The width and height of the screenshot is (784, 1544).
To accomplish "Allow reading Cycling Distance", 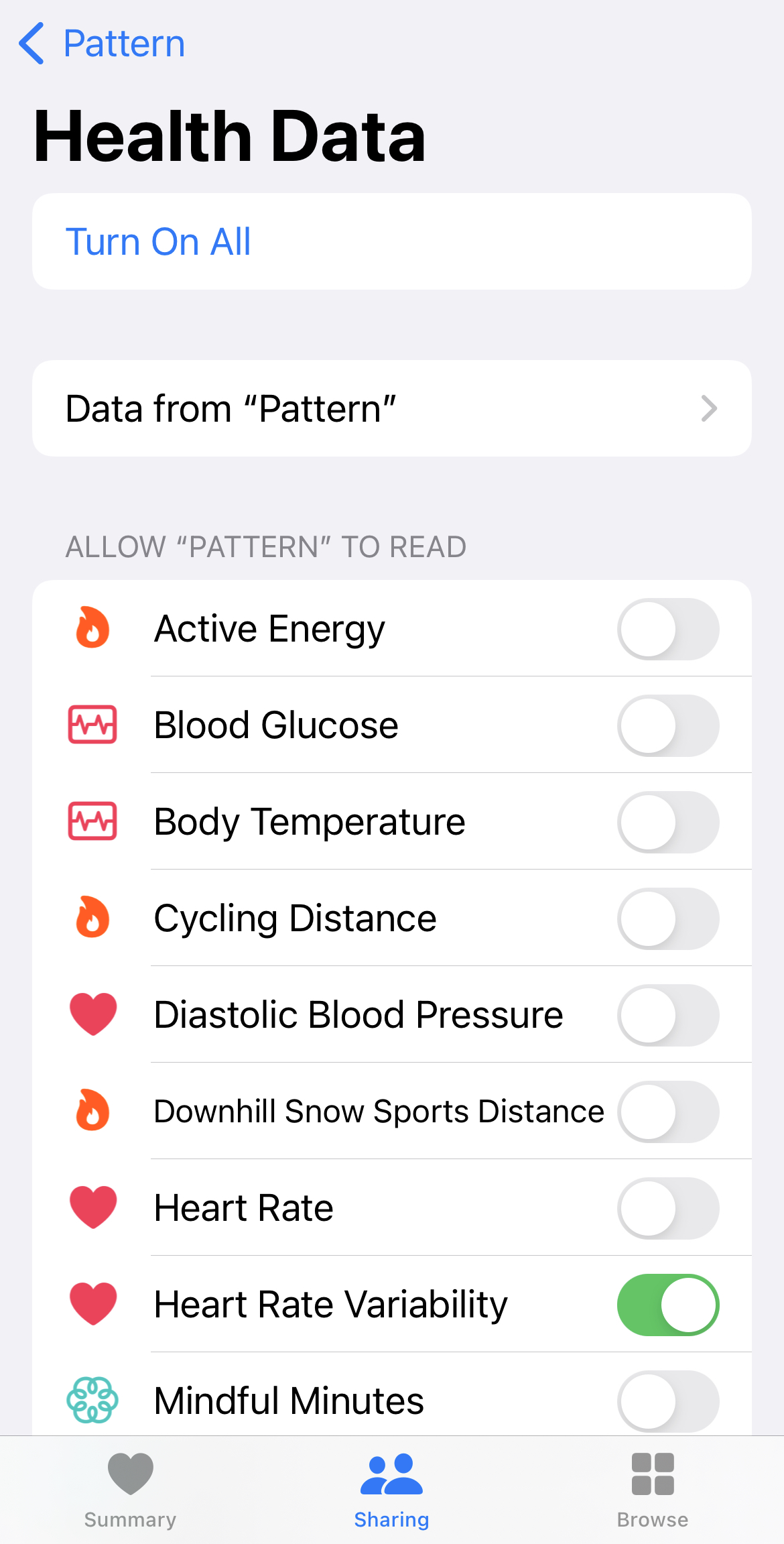I will (667, 918).
